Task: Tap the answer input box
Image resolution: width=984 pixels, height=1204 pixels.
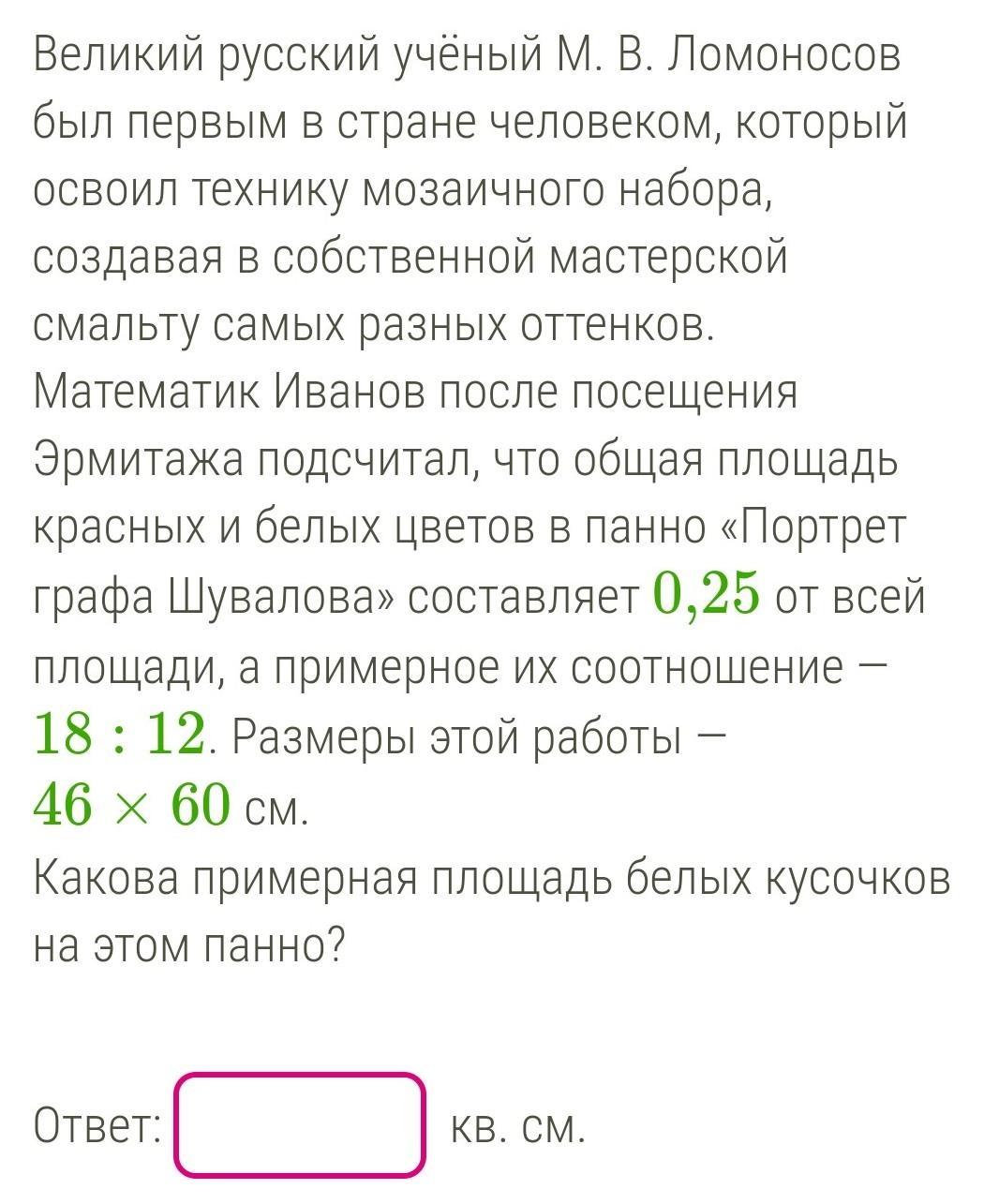Action: click(x=299, y=1124)
